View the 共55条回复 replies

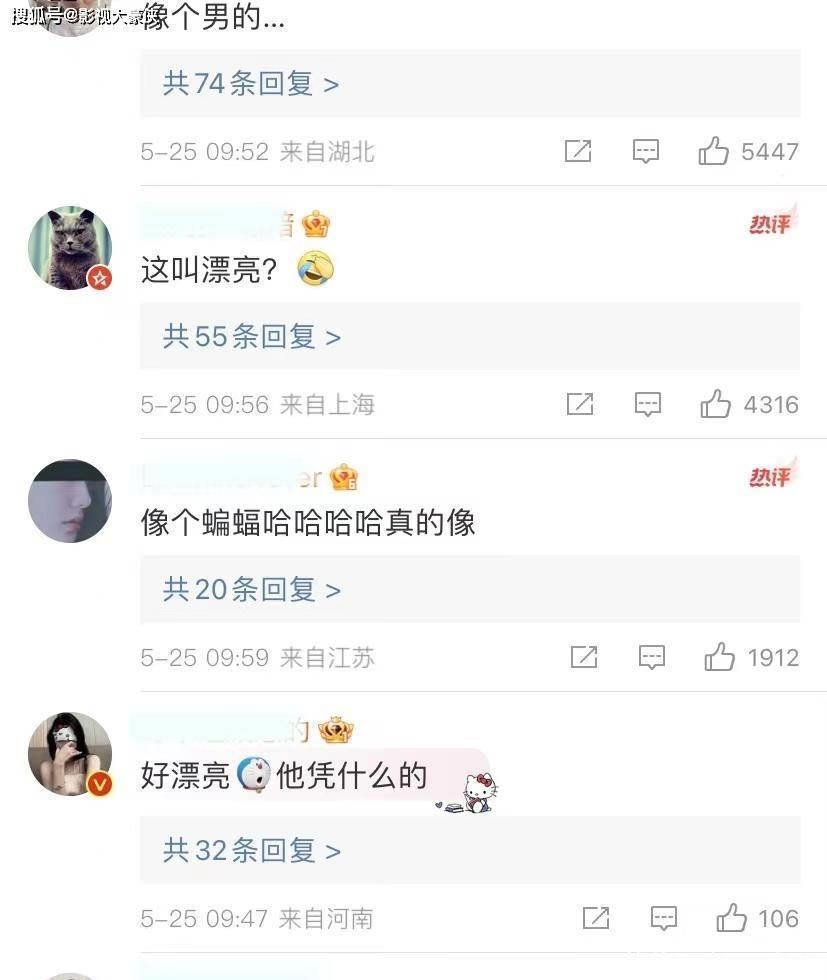tap(252, 336)
